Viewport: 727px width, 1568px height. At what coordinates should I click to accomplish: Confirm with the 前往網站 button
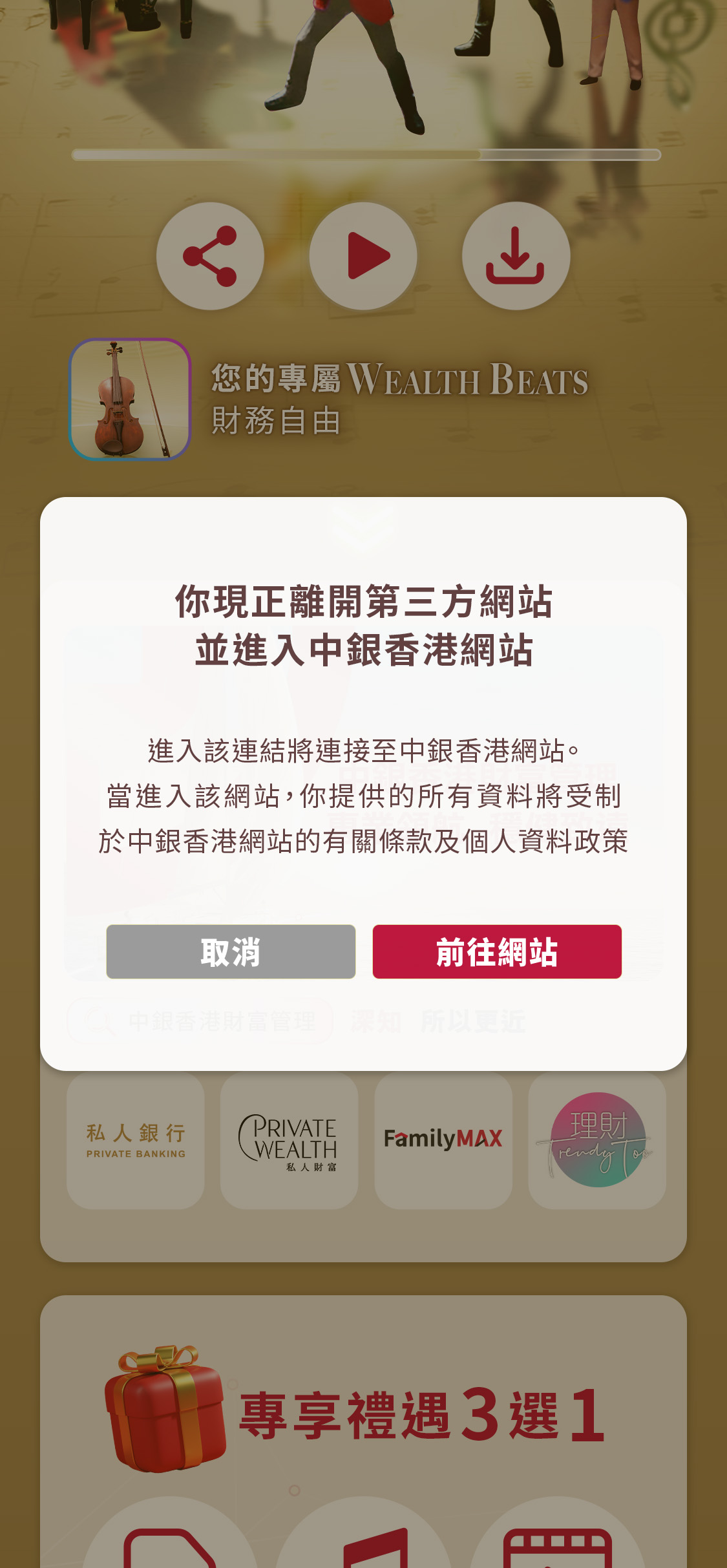click(x=496, y=951)
